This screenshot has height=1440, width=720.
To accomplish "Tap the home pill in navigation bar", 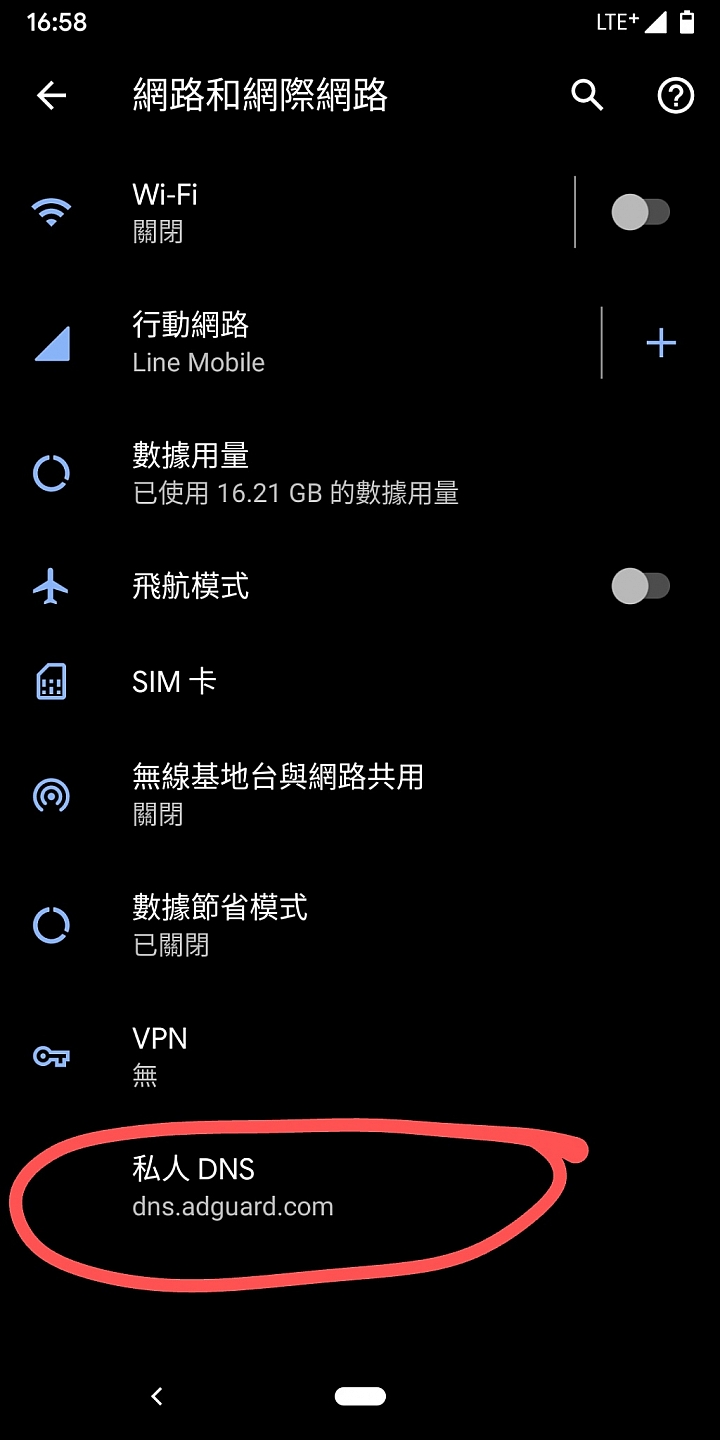I will tap(360, 1396).
